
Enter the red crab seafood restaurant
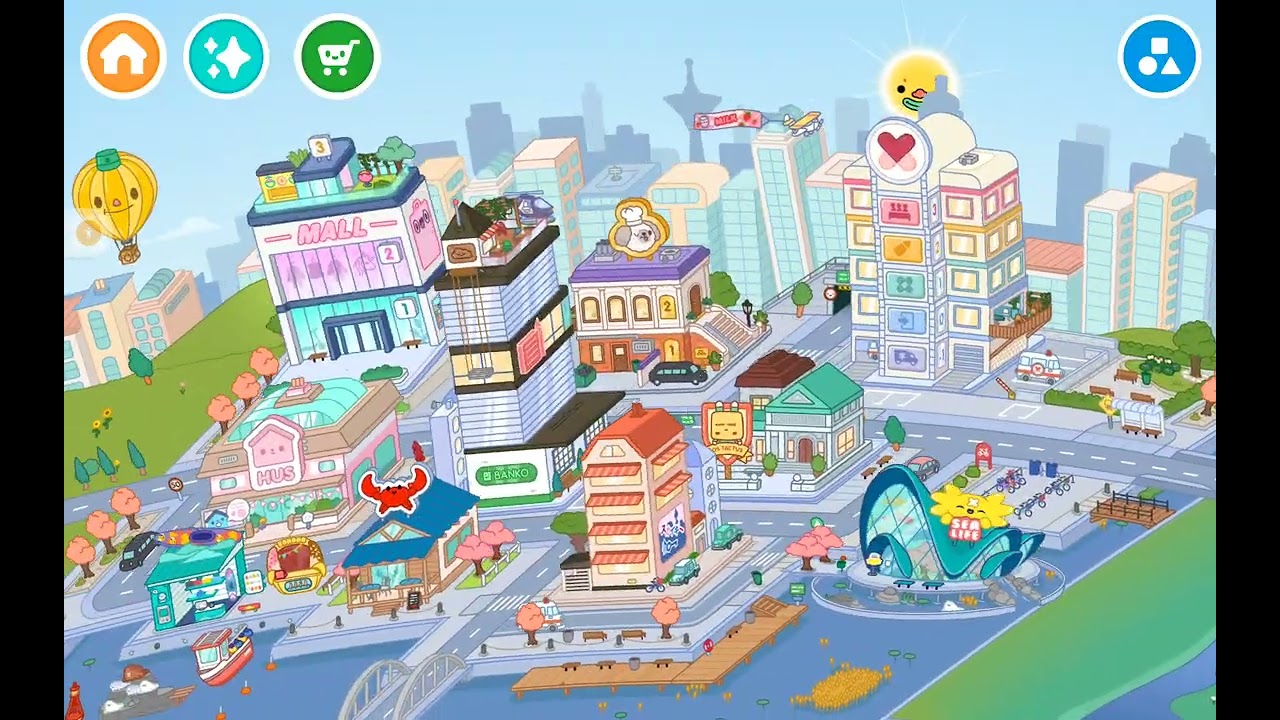[x=410, y=550]
